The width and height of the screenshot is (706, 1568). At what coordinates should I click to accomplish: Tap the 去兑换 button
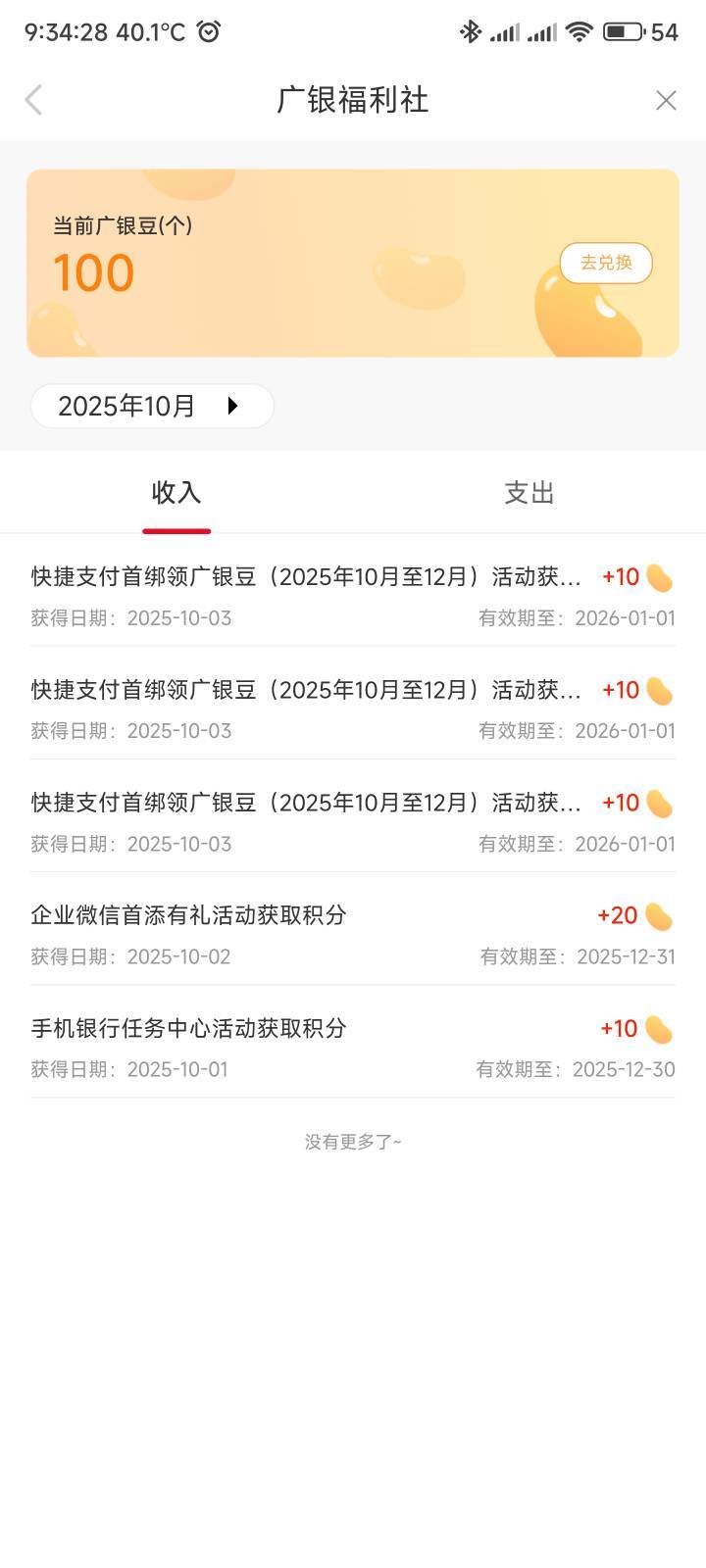(x=606, y=263)
